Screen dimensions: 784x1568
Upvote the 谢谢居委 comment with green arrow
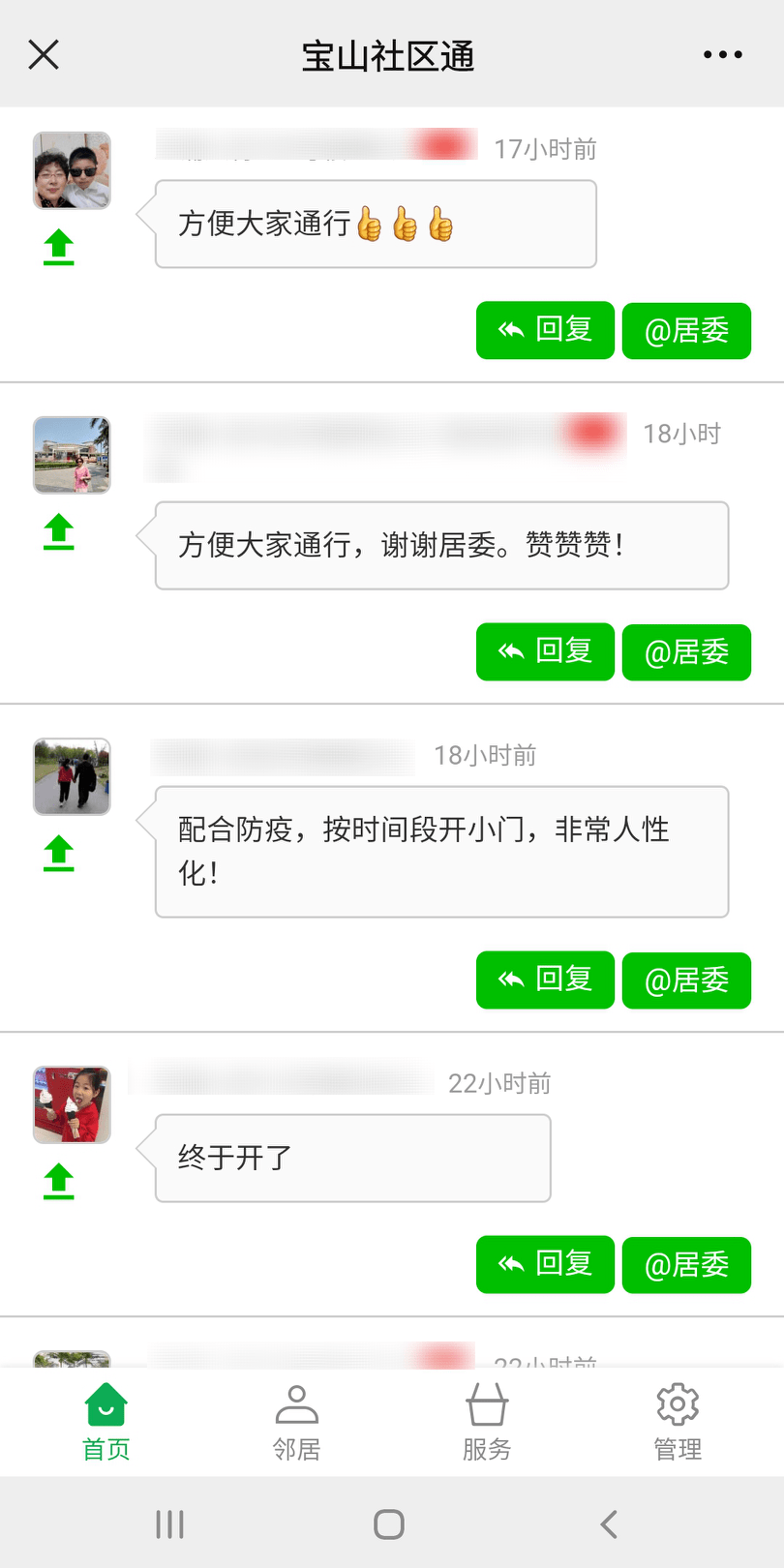pyautogui.click(x=59, y=531)
